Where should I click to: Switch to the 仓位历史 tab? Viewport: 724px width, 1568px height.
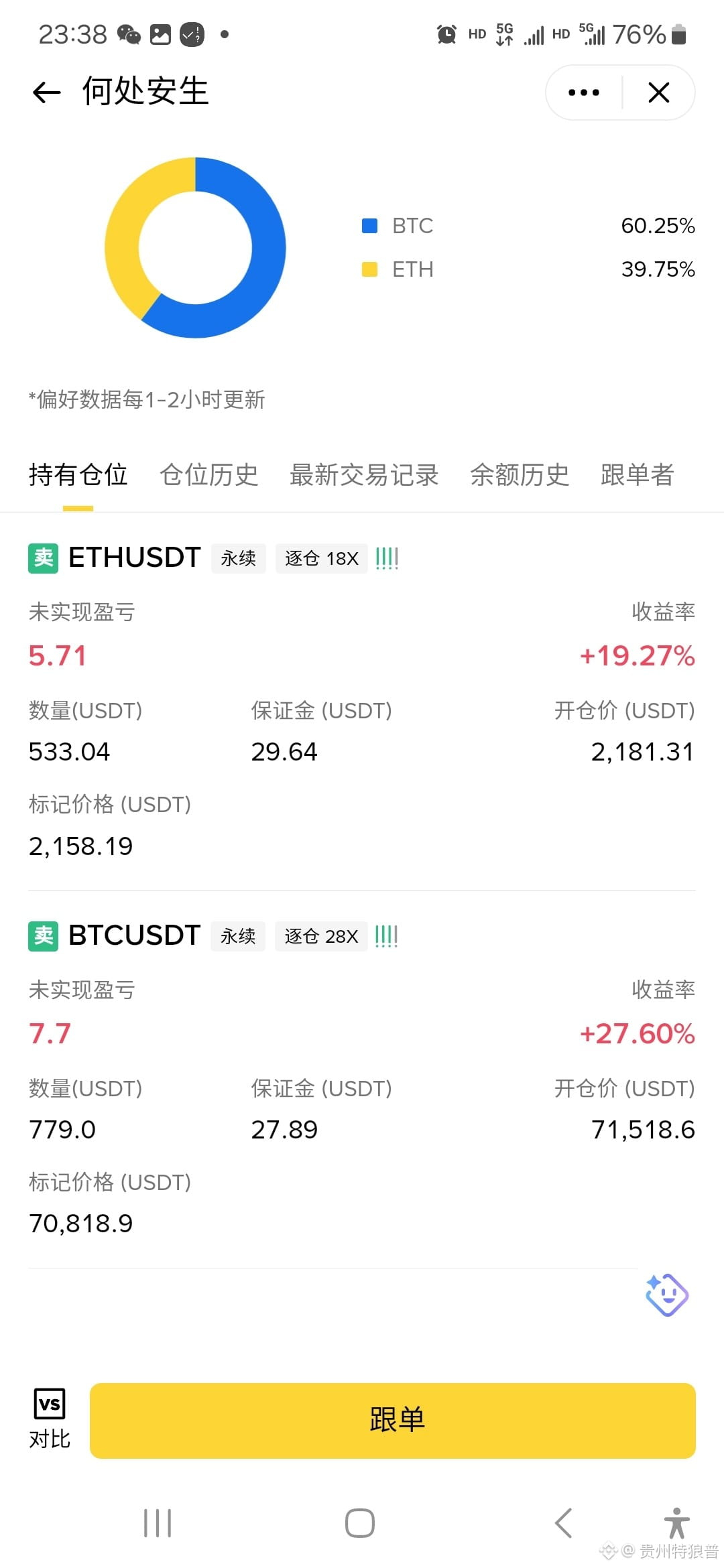[x=208, y=474]
